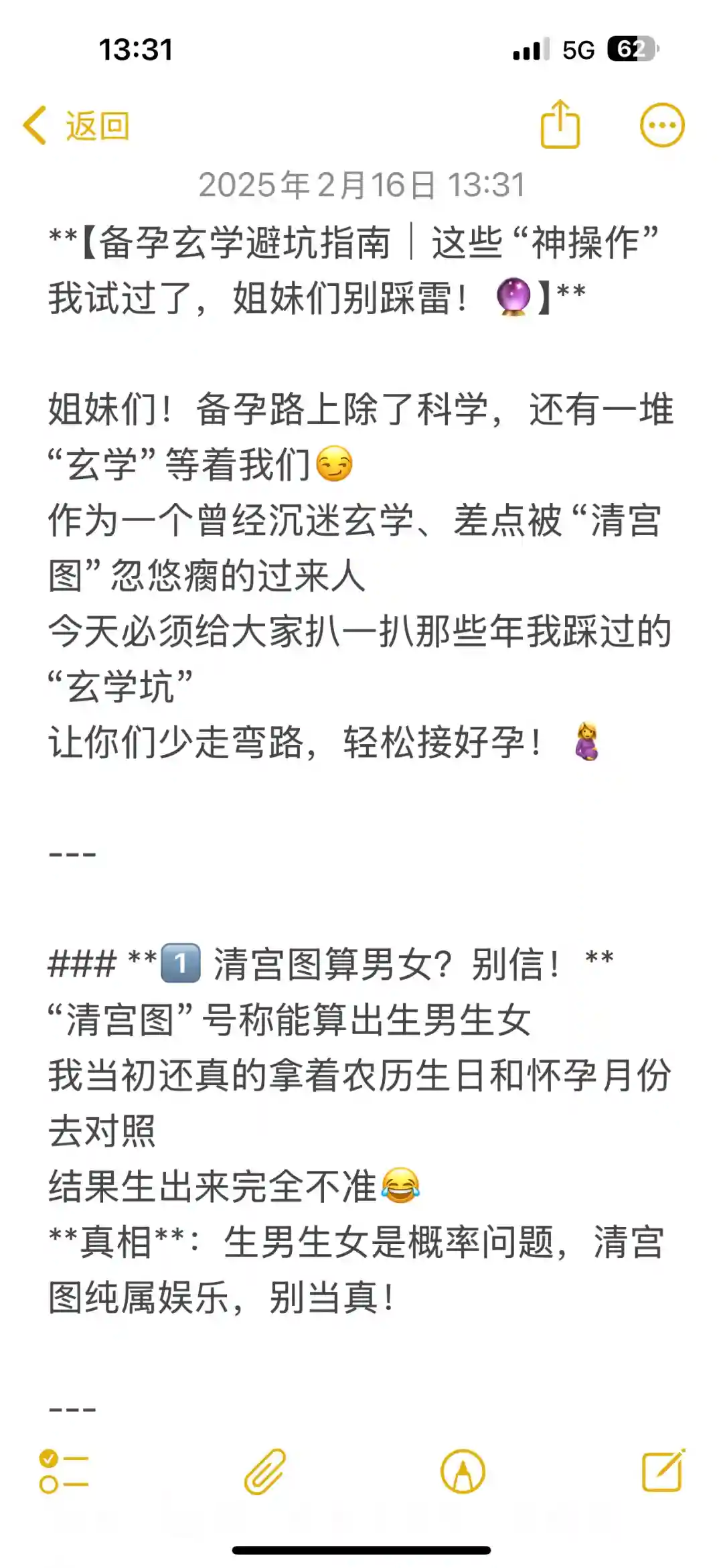Attach a file with the paperclip

pyautogui.click(x=265, y=1472)
